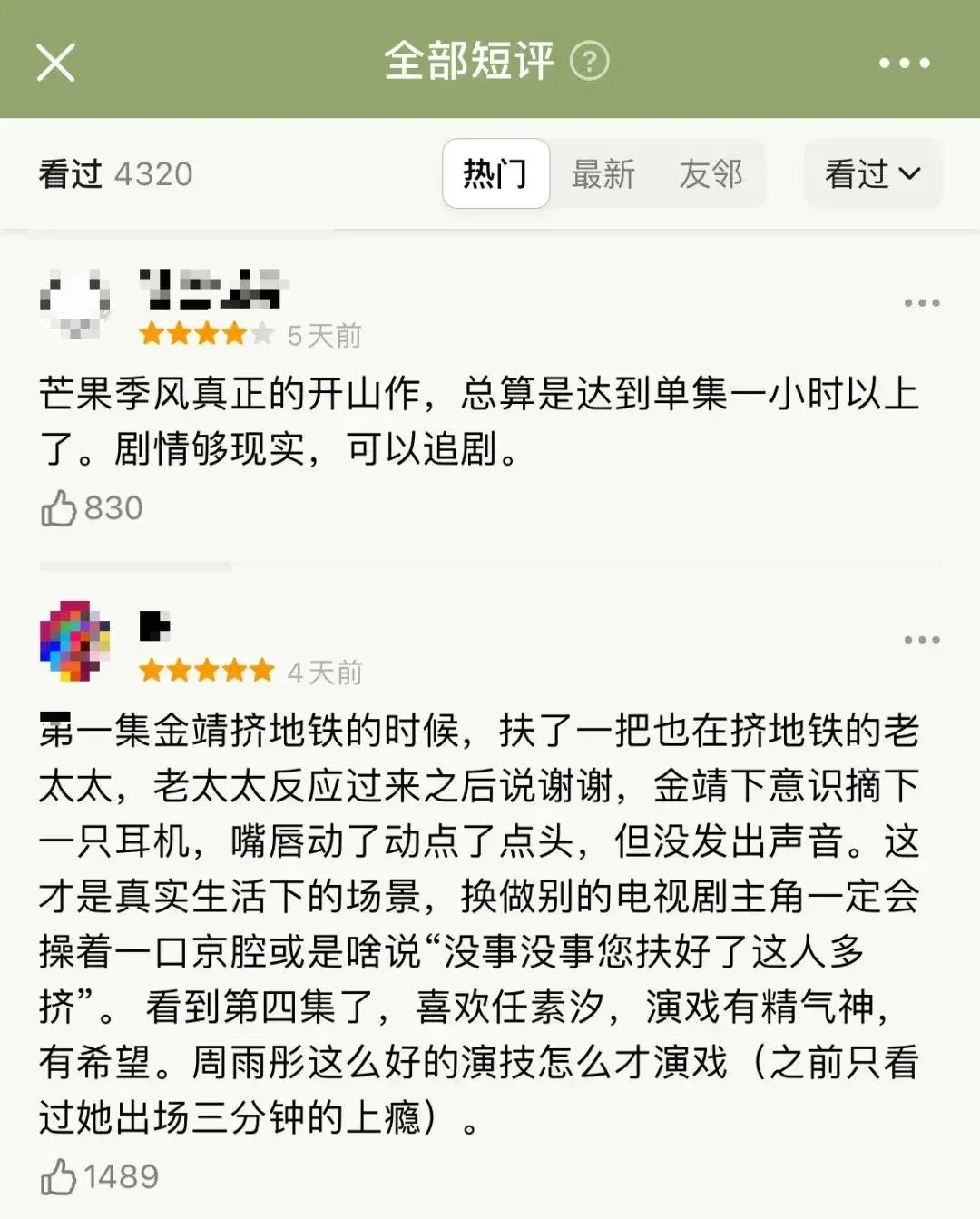Open more options for the 5天前 review
980x1219 pixels.
[x=921, y=302]
